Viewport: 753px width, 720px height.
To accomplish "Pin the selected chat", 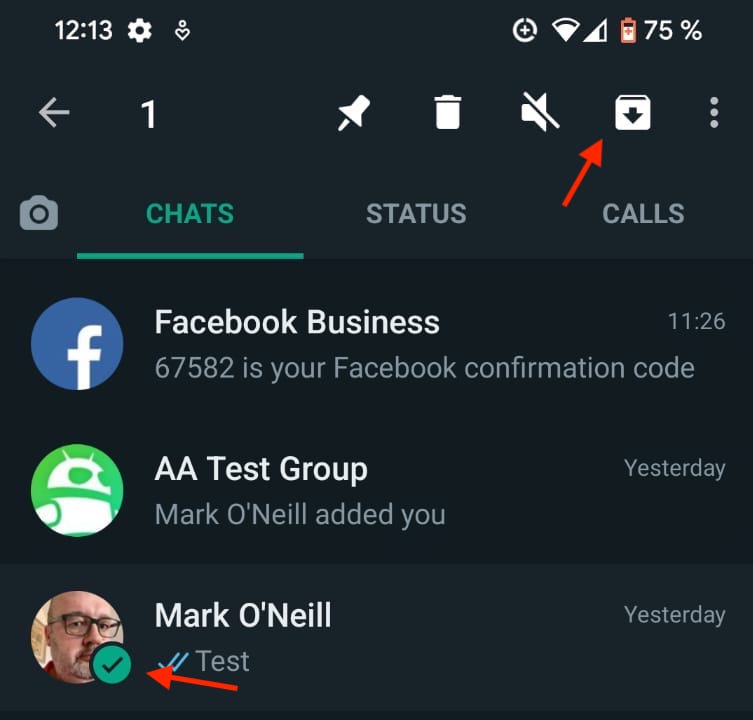I will coord(352,113).
